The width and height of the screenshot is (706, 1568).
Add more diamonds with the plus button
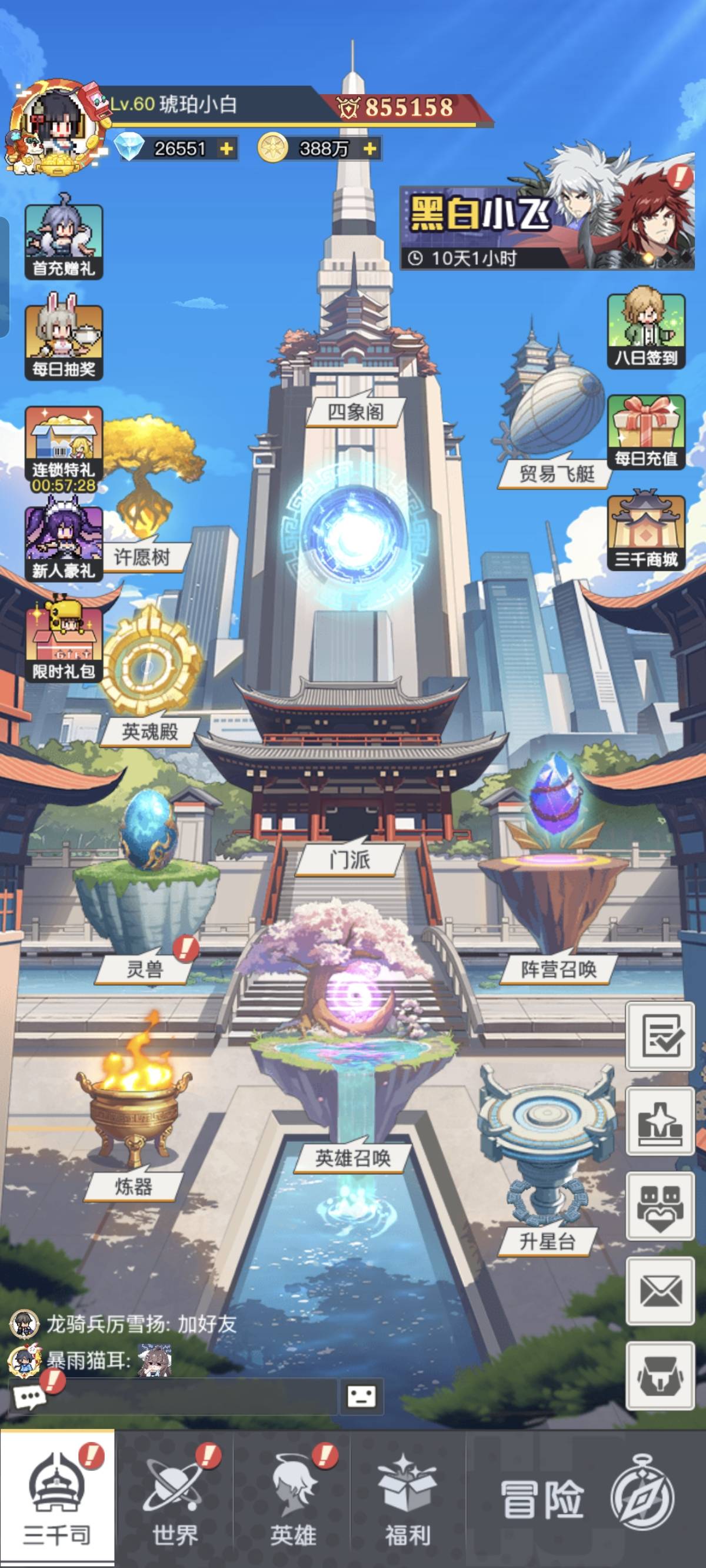pyautogui.click(x=227, y=148)
